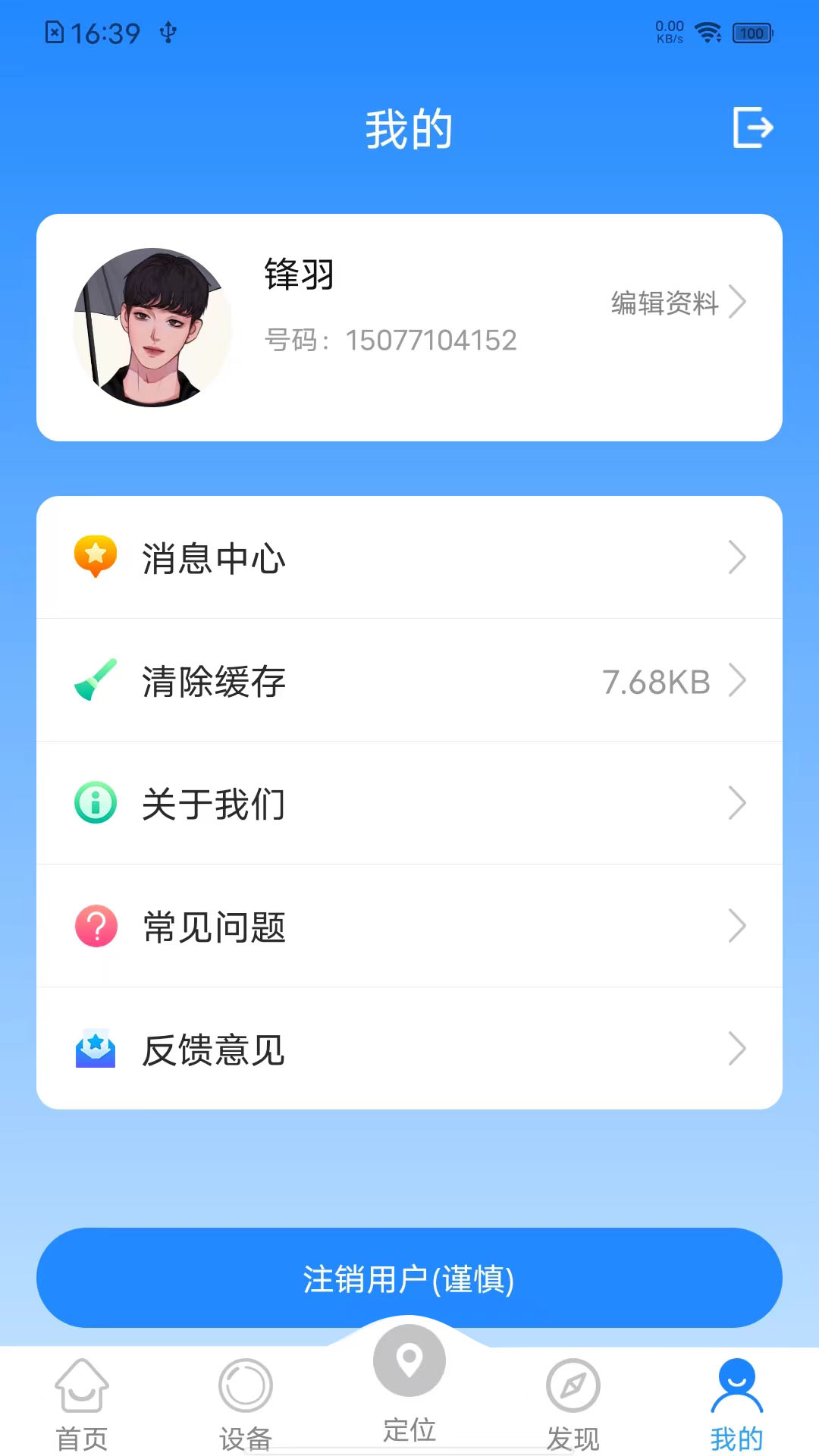
Task: Expand 常见问题 using the chevron
Action: click(738, 926)
